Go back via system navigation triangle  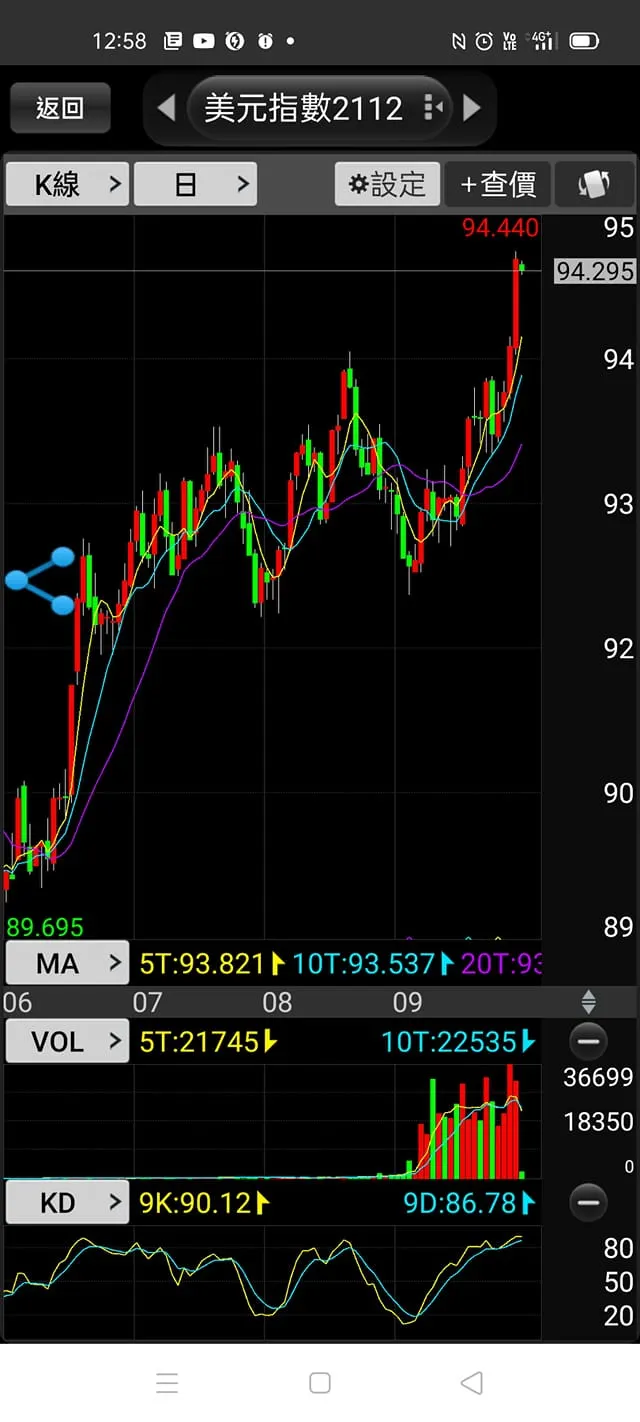pyautogui.click(x=472, y=1383)
